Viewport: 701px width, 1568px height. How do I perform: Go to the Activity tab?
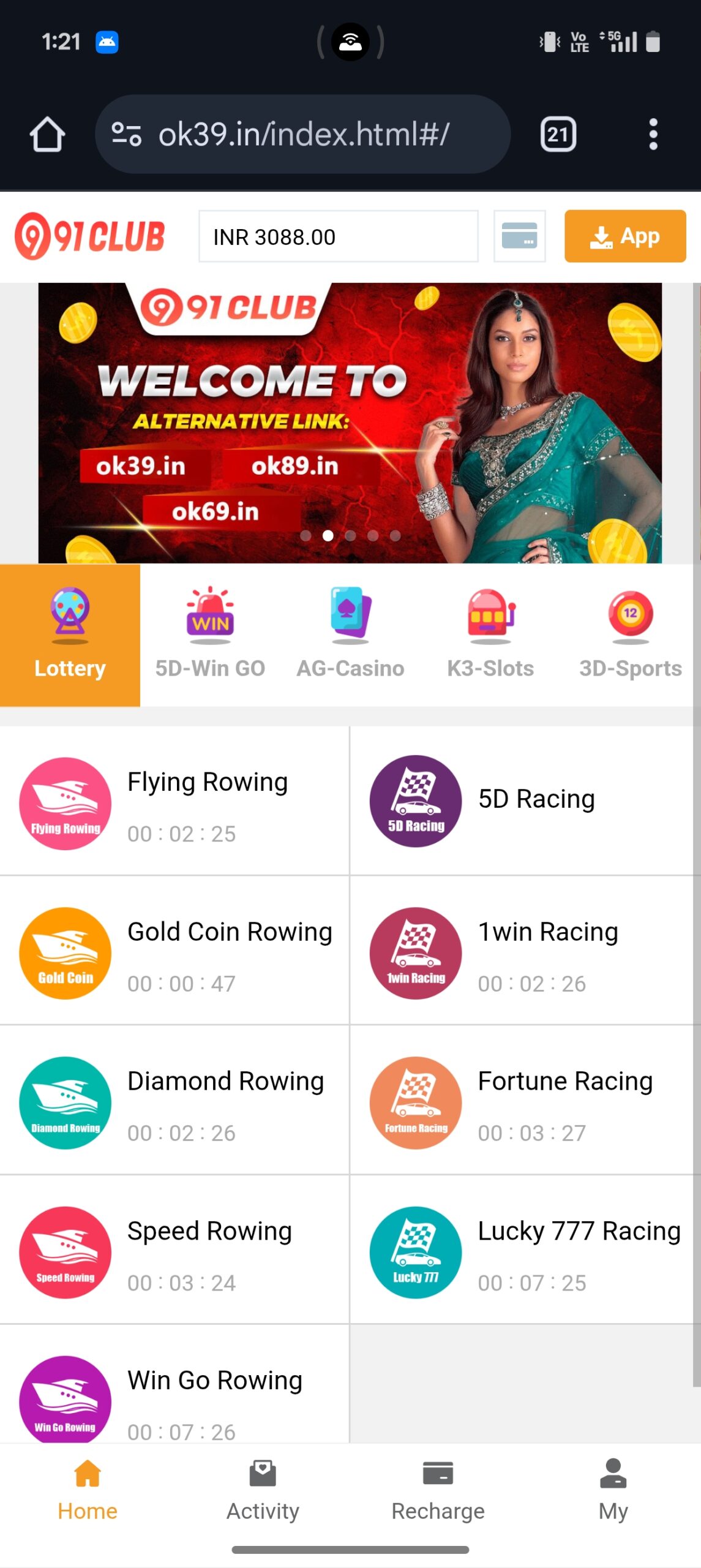263,1490
